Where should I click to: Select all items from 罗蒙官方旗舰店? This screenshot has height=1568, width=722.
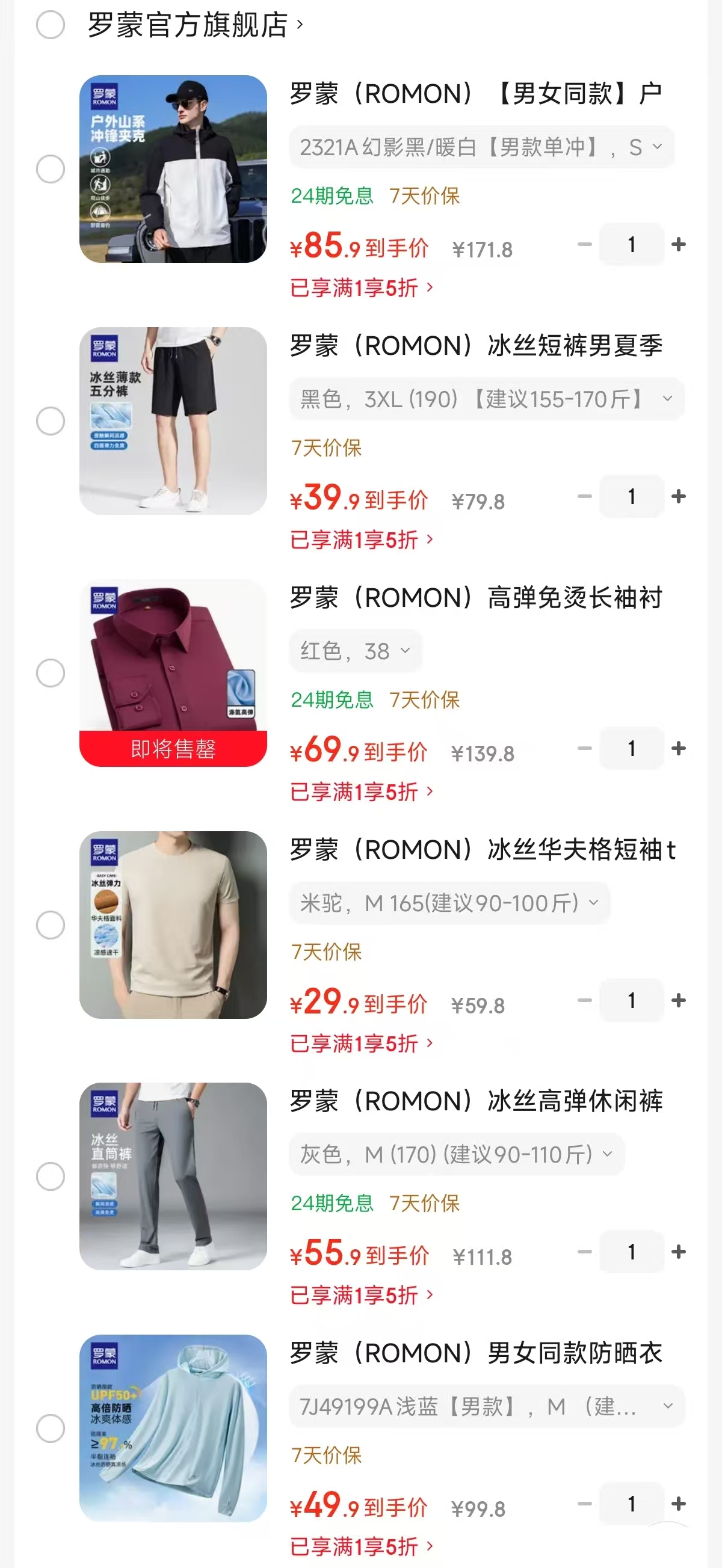tap(51, 25)
